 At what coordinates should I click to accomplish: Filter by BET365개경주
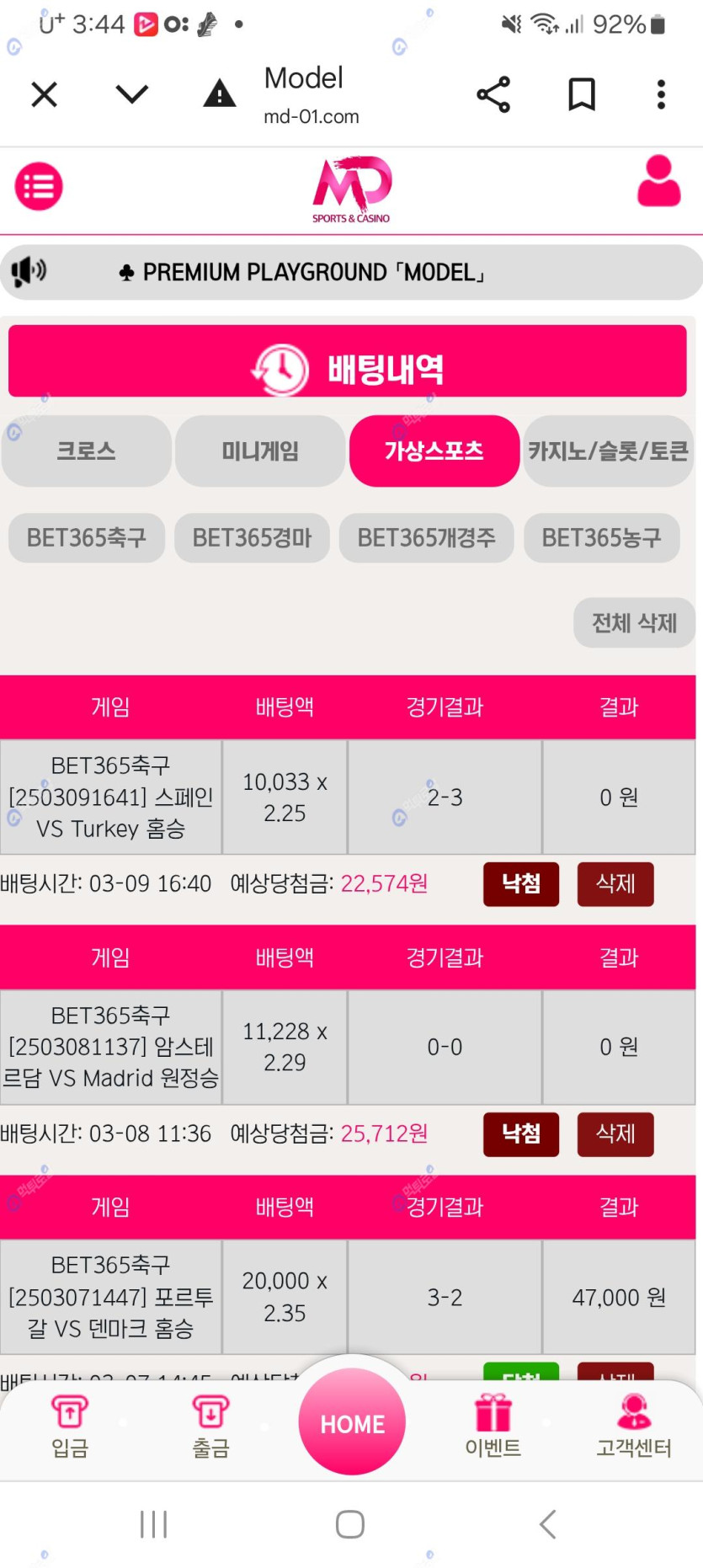tap(426, 537)
